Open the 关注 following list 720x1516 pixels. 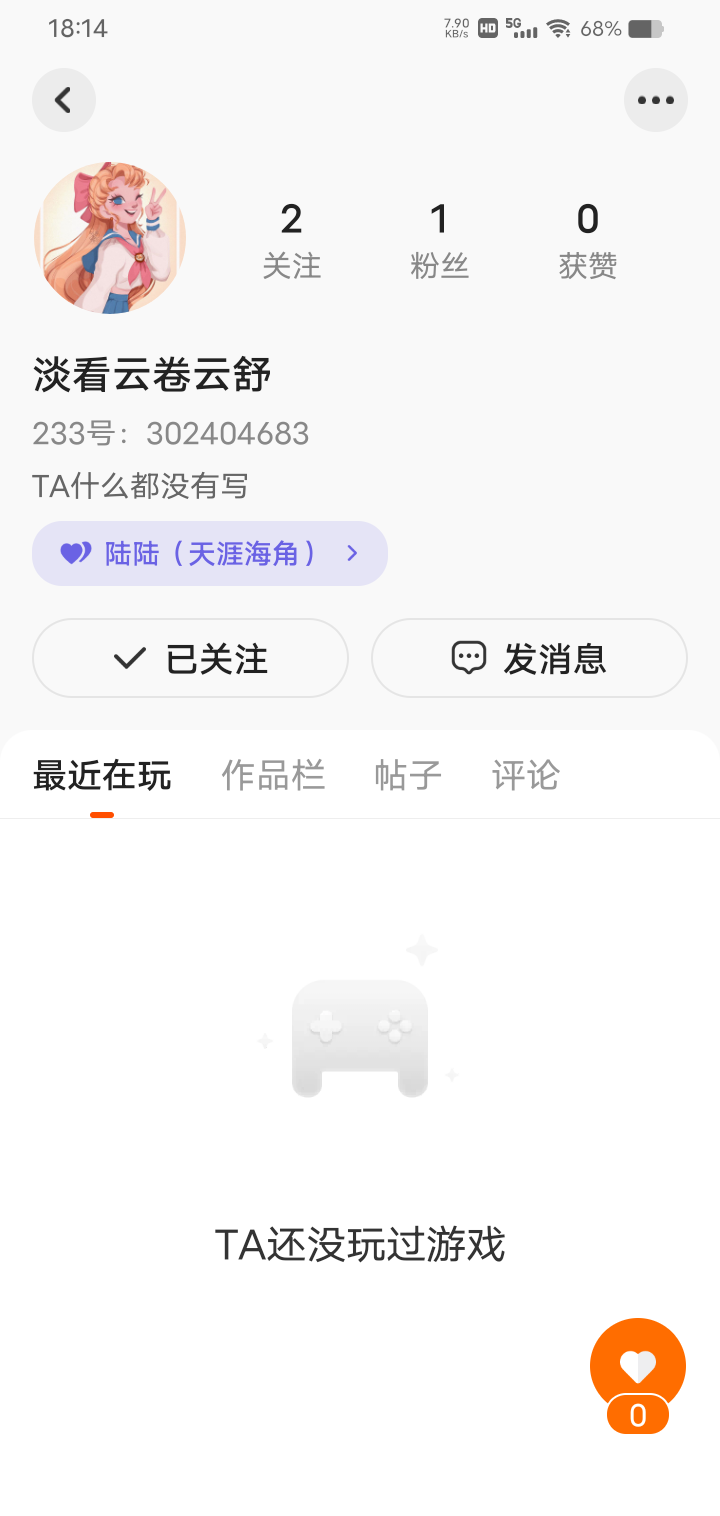coord(291,240)
